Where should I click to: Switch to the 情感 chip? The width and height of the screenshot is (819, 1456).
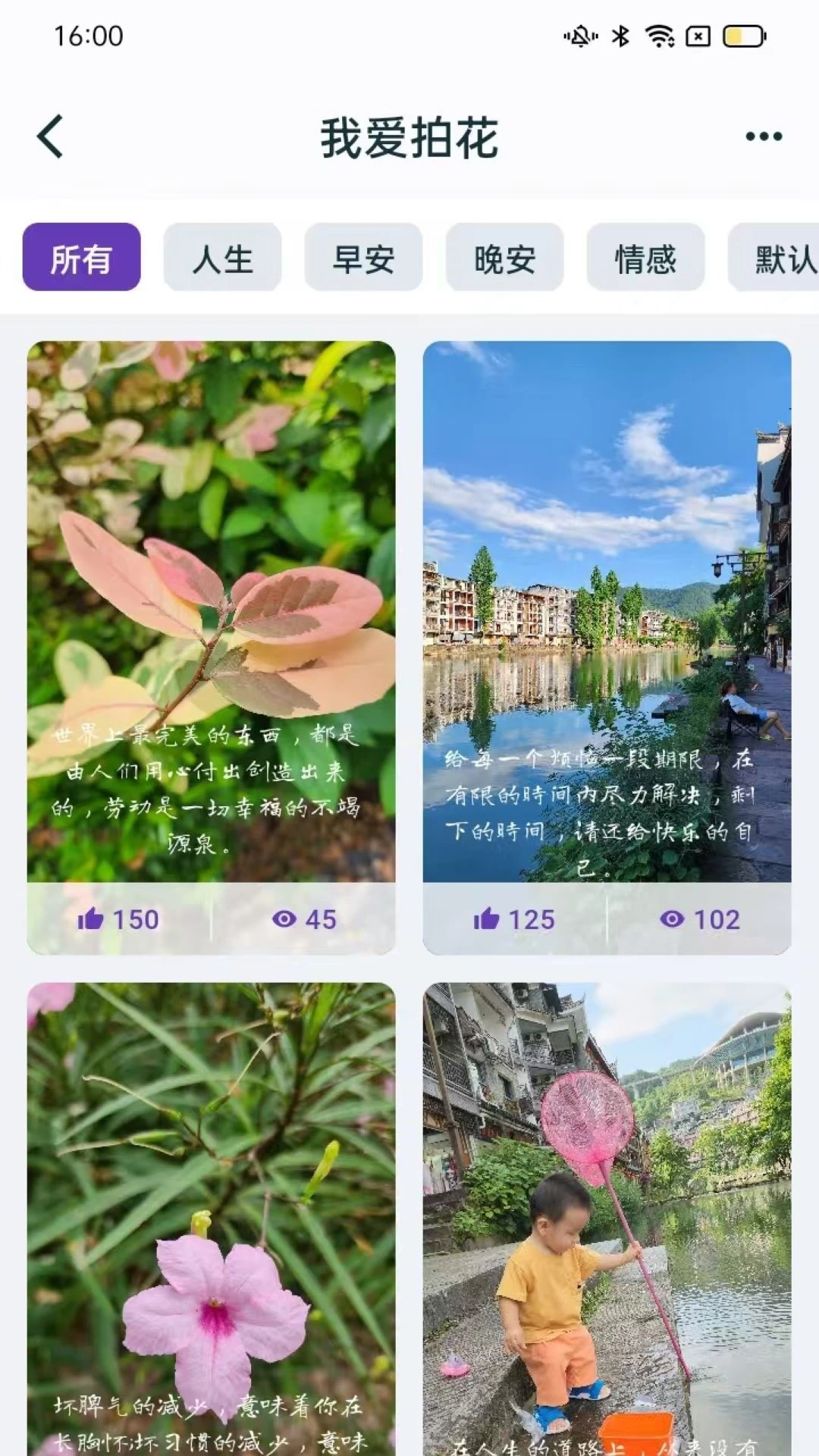coord(645,258)
